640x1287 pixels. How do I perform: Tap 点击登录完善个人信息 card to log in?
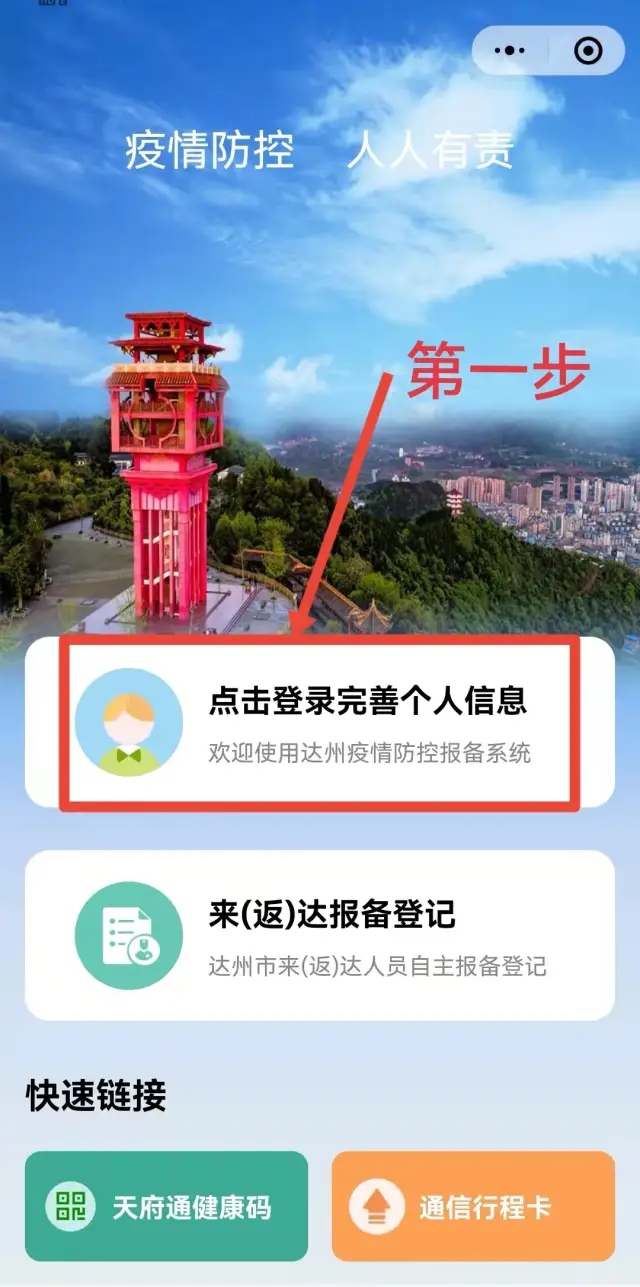tap(320, 722)
